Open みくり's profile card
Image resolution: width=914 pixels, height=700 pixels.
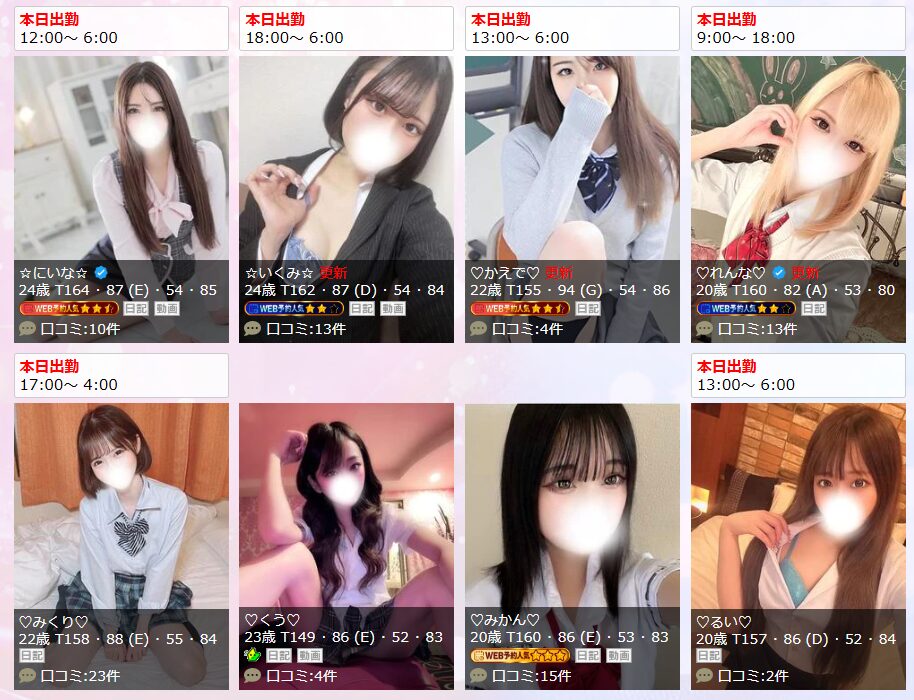pyautogui.click(x=121, y=505)
